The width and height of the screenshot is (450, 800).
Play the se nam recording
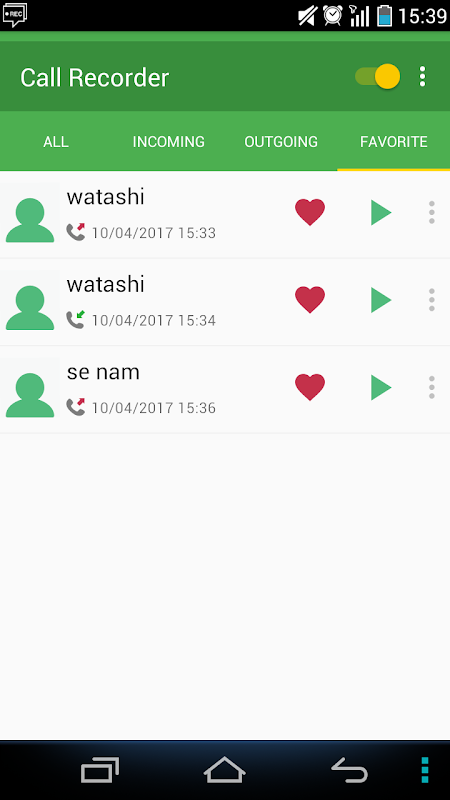(x=381, y=387)
